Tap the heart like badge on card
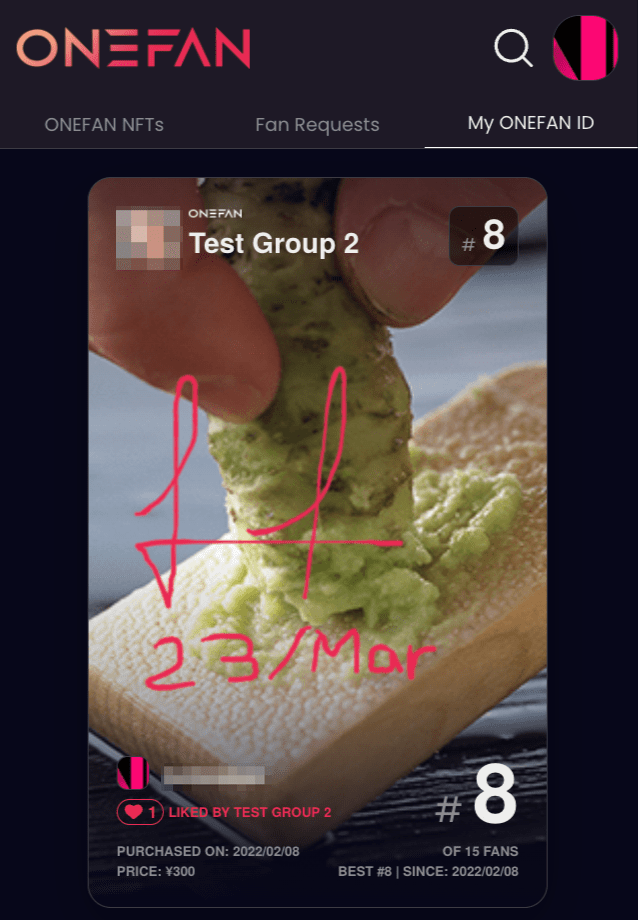 pos(140,812)
